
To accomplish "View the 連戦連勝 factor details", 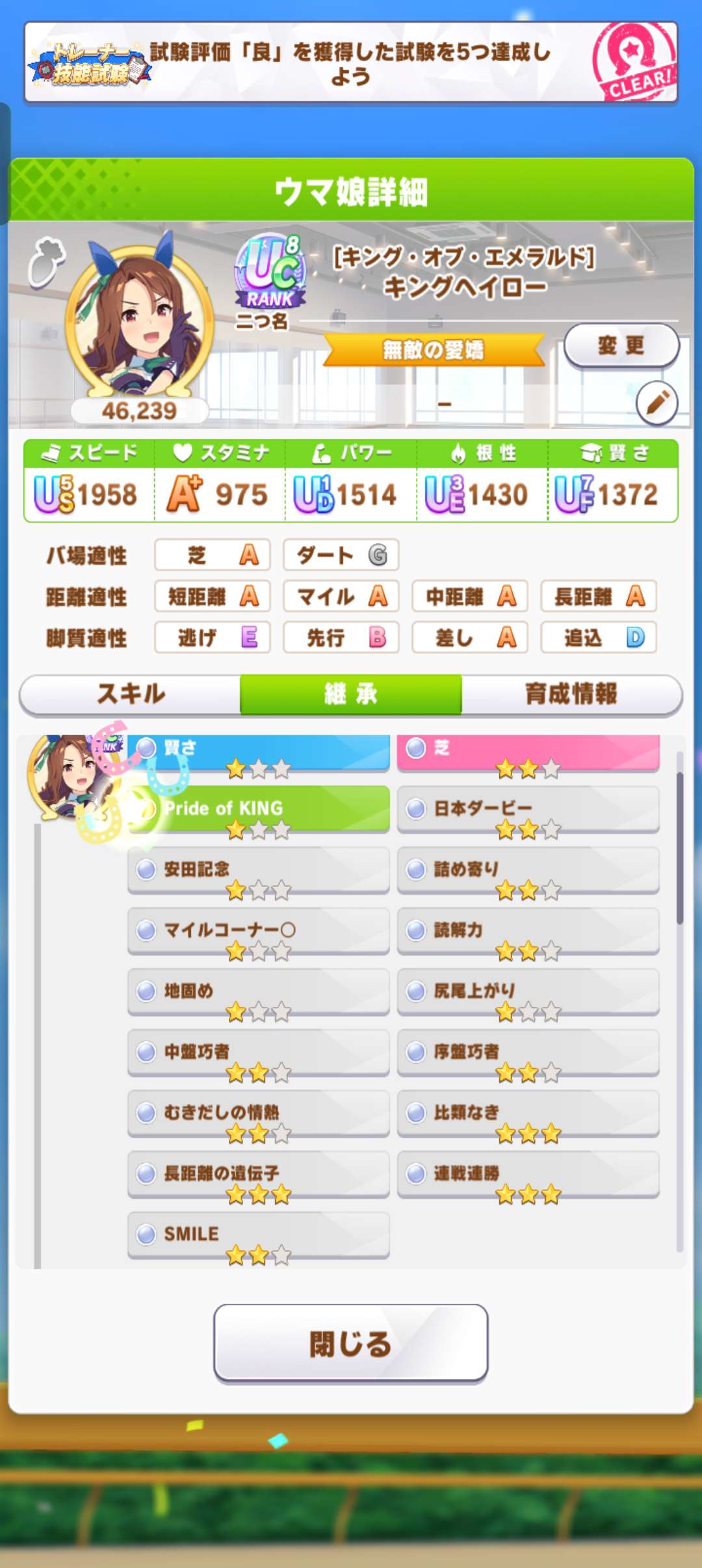I will [528, 1173].
